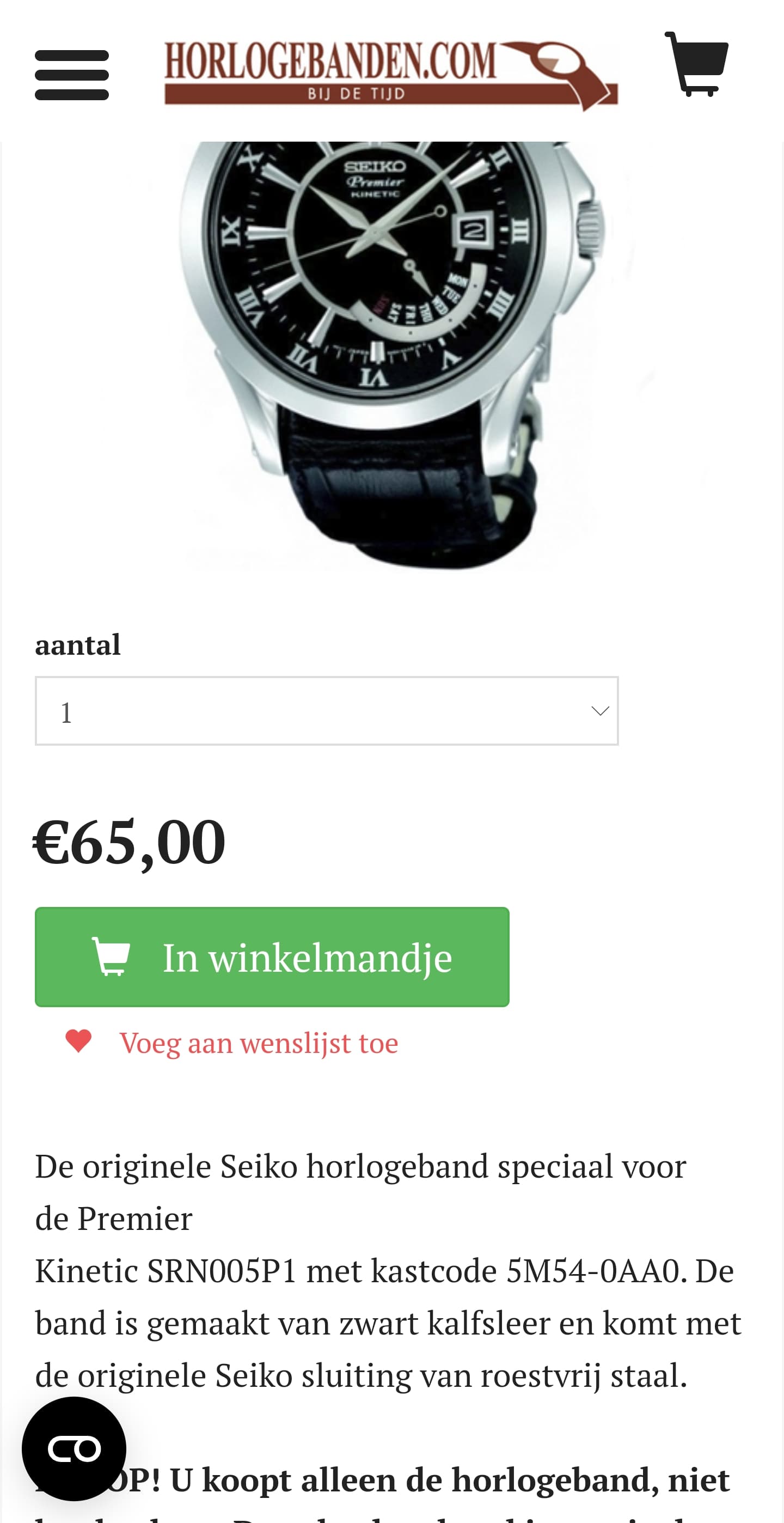Open the black floating chat widget

(74, 1448)
